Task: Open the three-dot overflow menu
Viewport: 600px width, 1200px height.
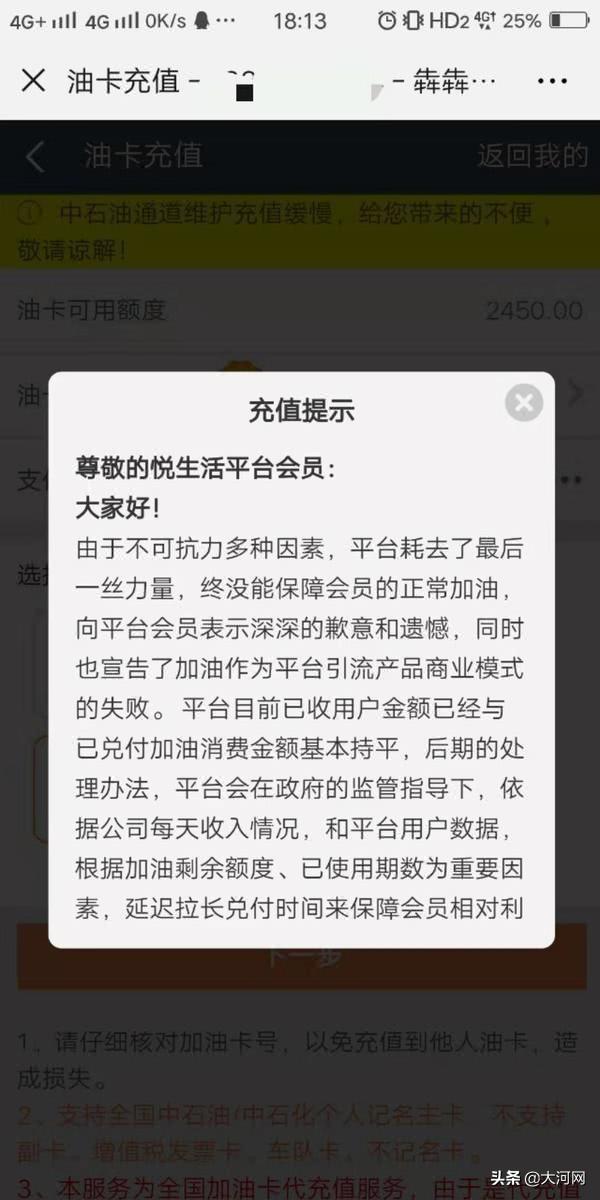Action: coord(554,80)
